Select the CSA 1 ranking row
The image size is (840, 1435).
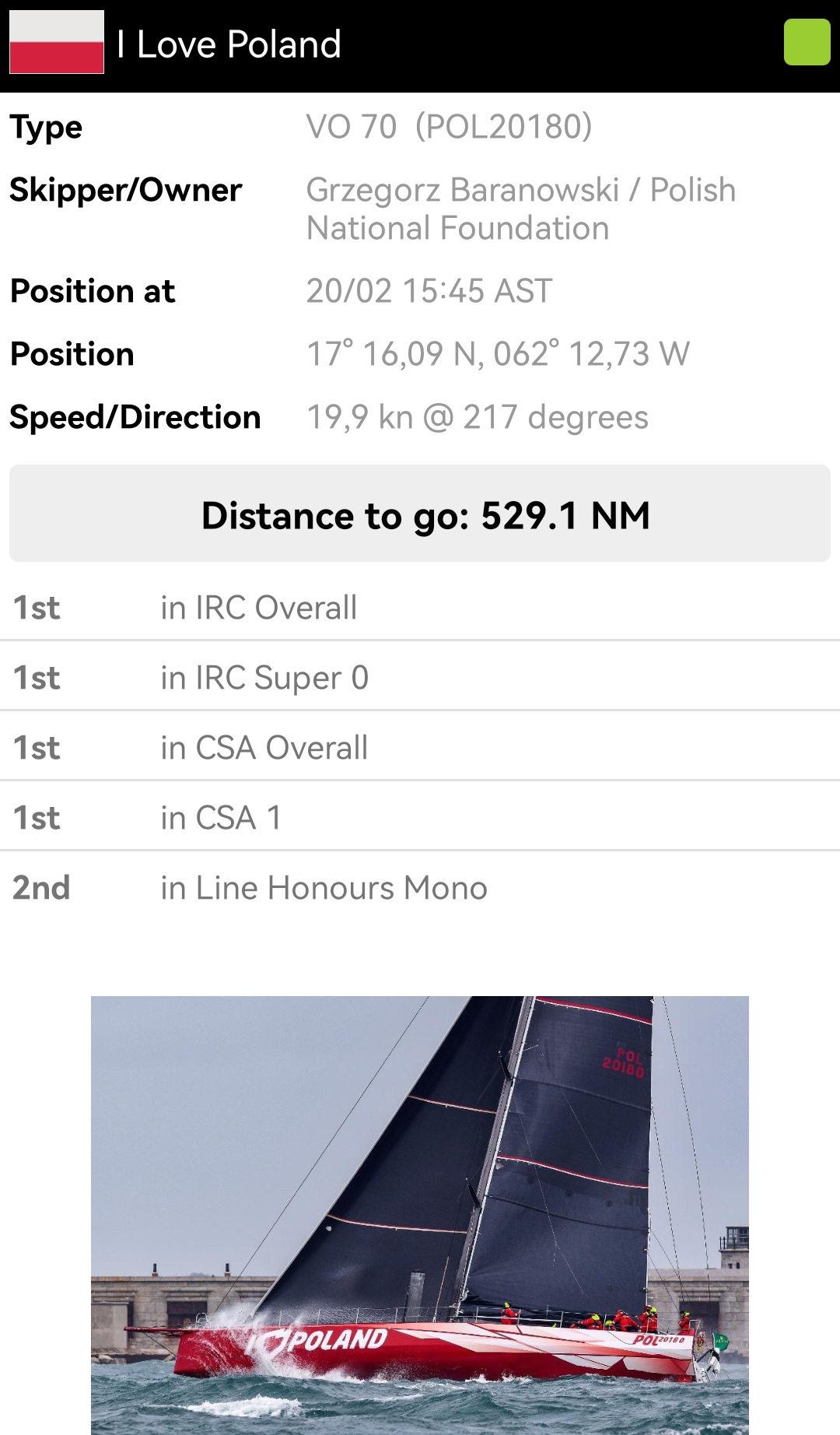click(420, 817)
